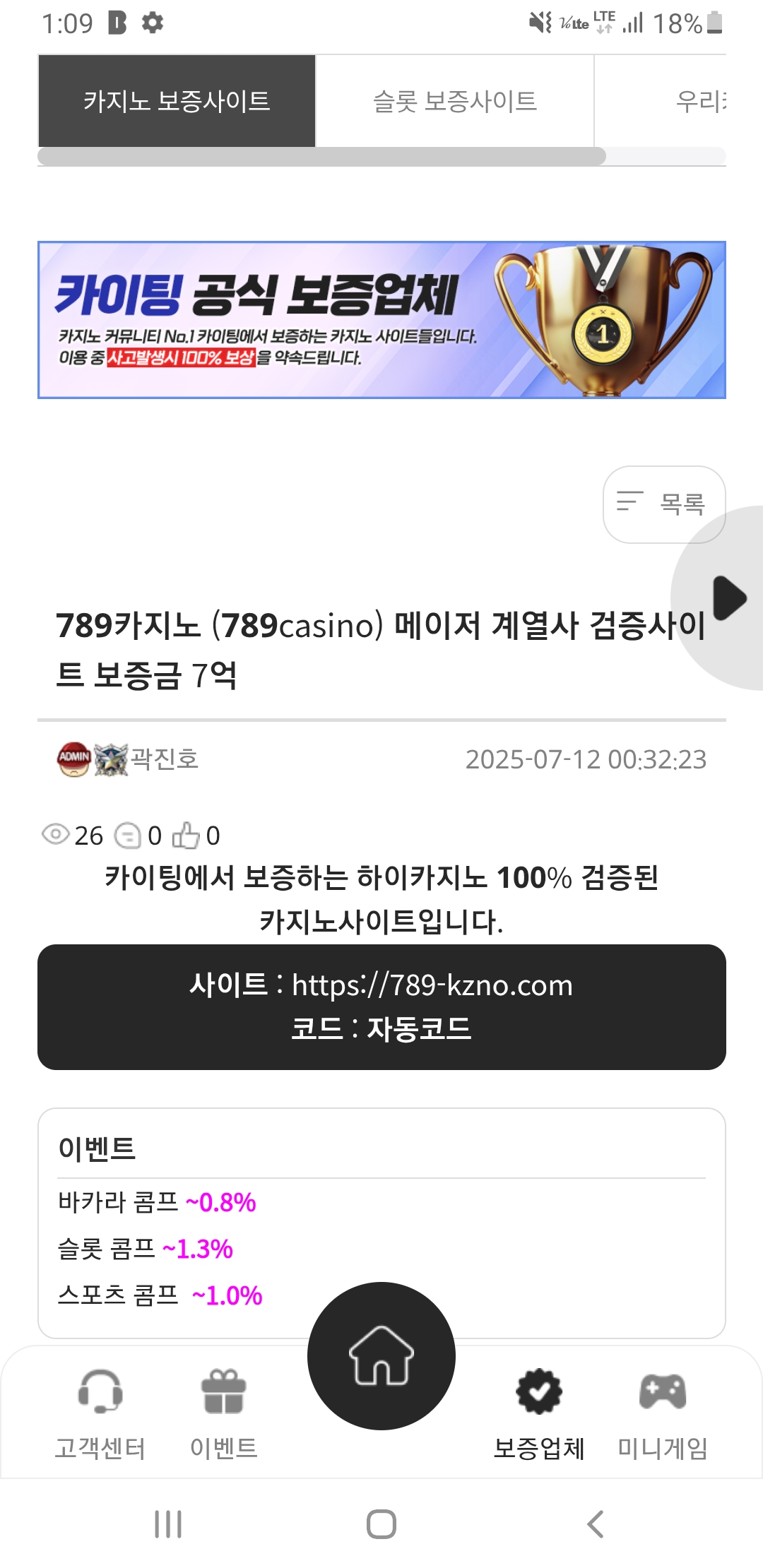The image size is (763, 1568).
Task: Switch to 카지노 보증사이트 tab
Action: pos(177,101)
